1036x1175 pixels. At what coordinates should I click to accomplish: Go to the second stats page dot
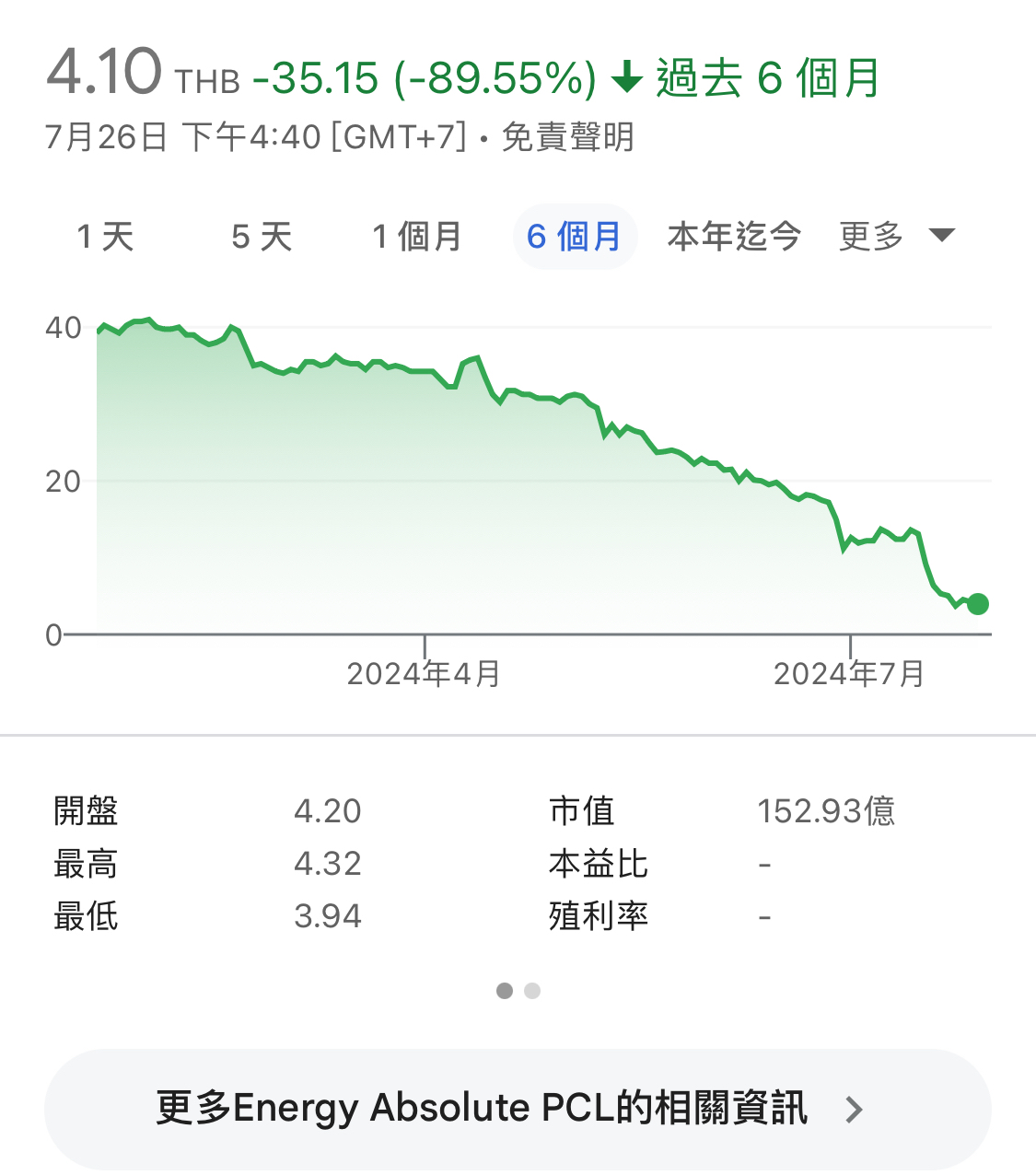(532, 991)
